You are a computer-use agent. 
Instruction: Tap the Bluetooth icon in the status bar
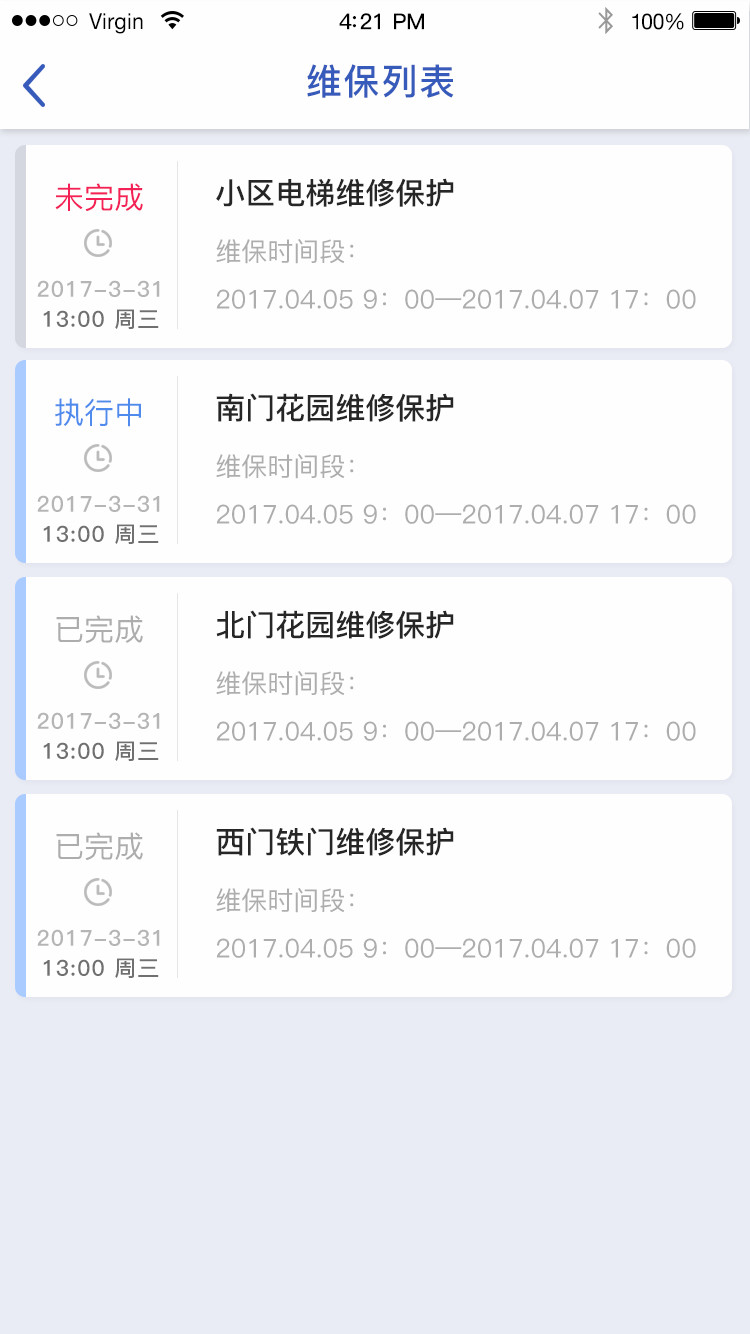point(604,20)
